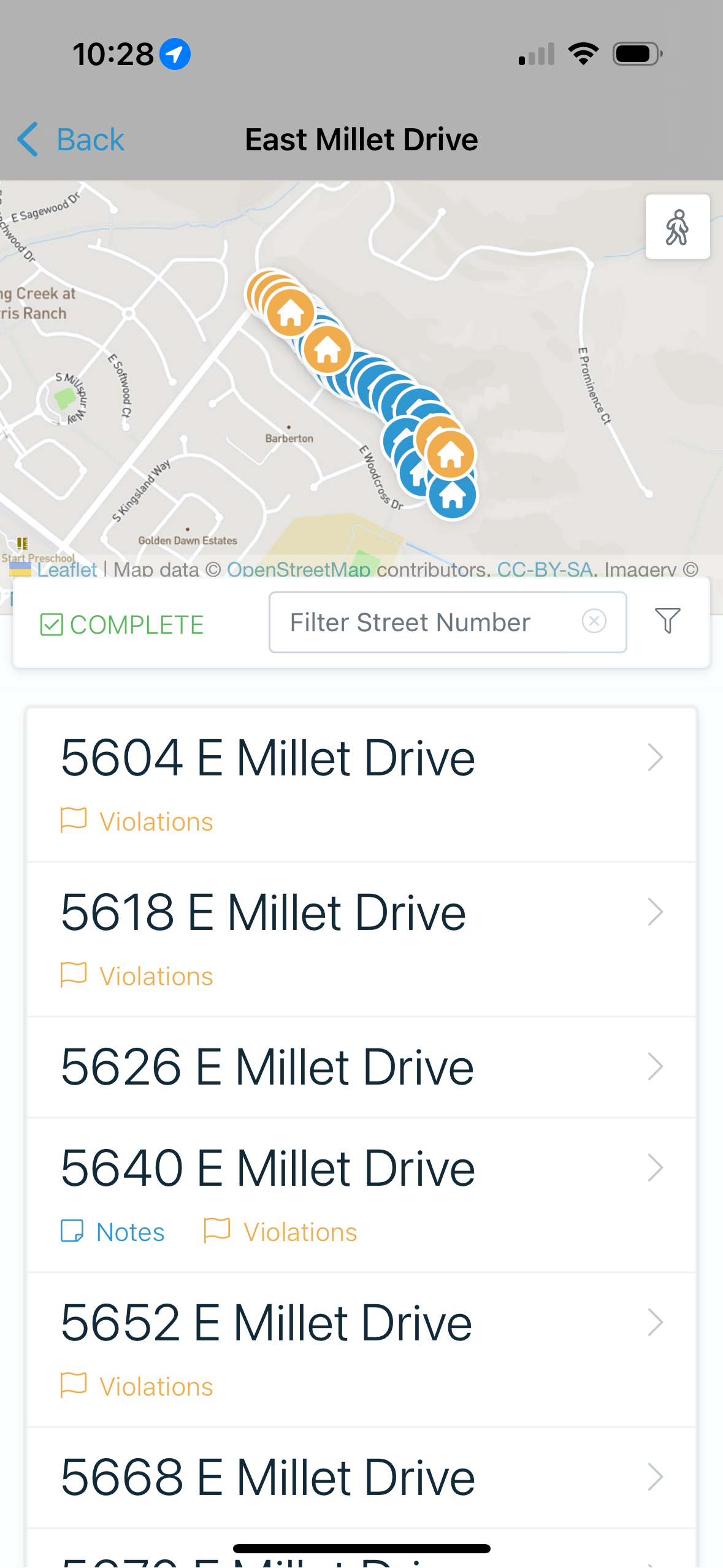This screenshot has width=723, height=1568.
Task: Tap the bottom blue house marker
Action: (x=453, y=496)
